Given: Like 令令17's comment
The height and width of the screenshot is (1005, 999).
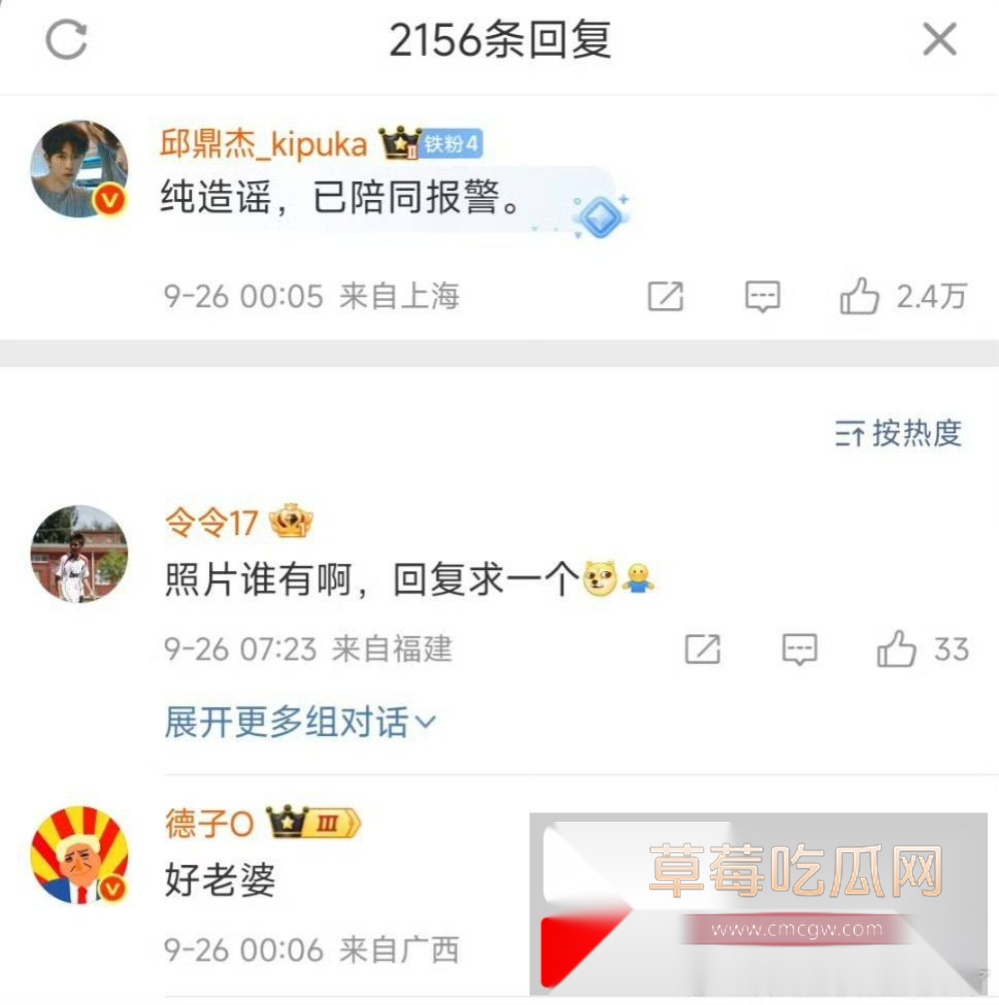Looking at the screenshot, I should pos(897,649).
